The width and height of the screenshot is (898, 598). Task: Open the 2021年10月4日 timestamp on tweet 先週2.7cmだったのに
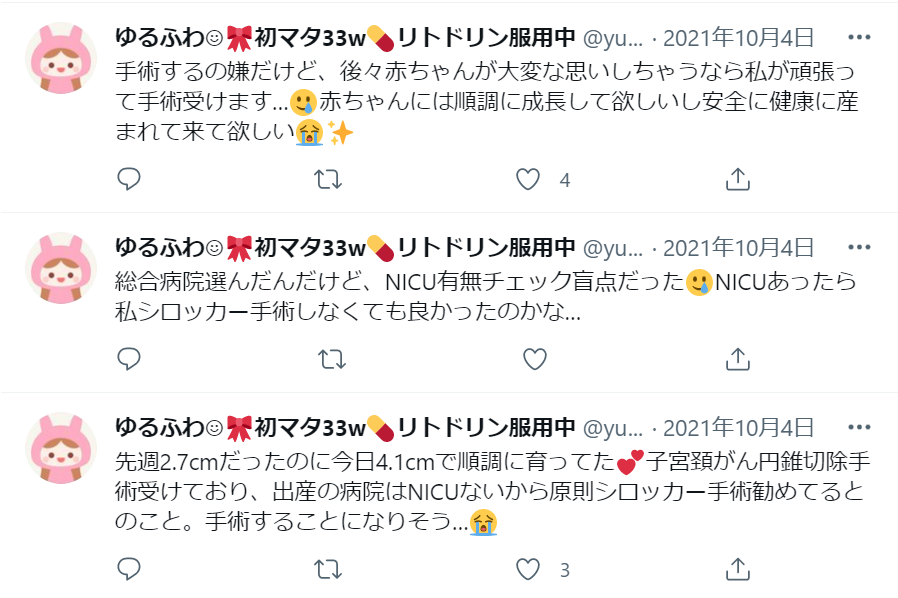tap(739, 427)
